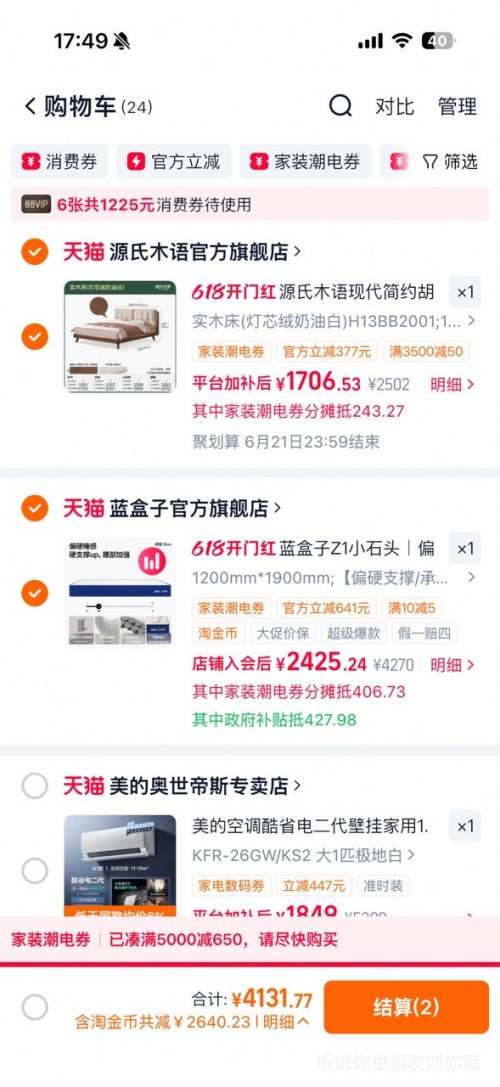500x1087 pixels.
Task: Tap 结算(2) to check out
Action: (x=406, y=1007)
